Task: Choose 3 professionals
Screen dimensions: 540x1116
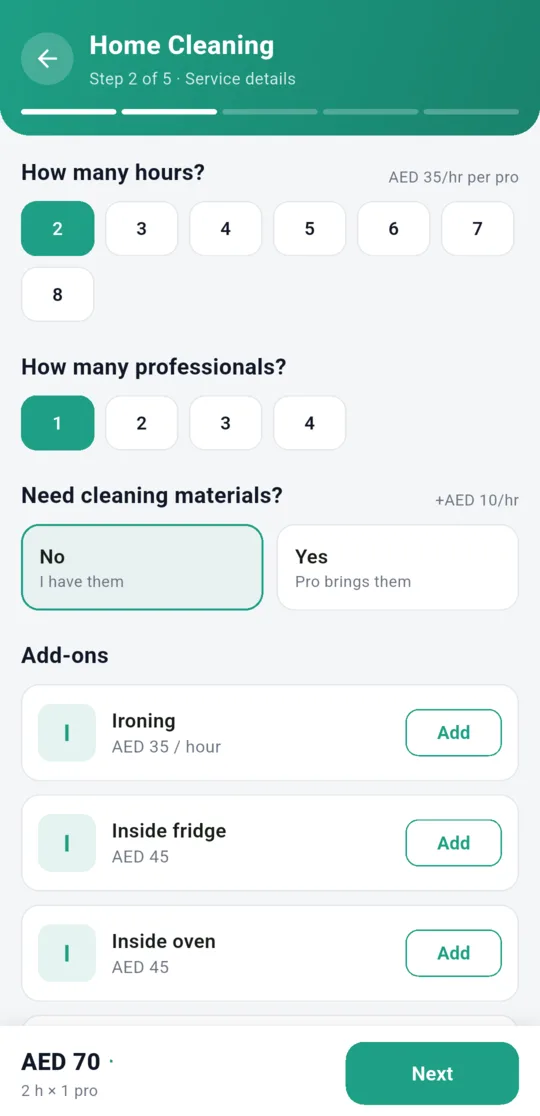Action: (x=226, y=423)
